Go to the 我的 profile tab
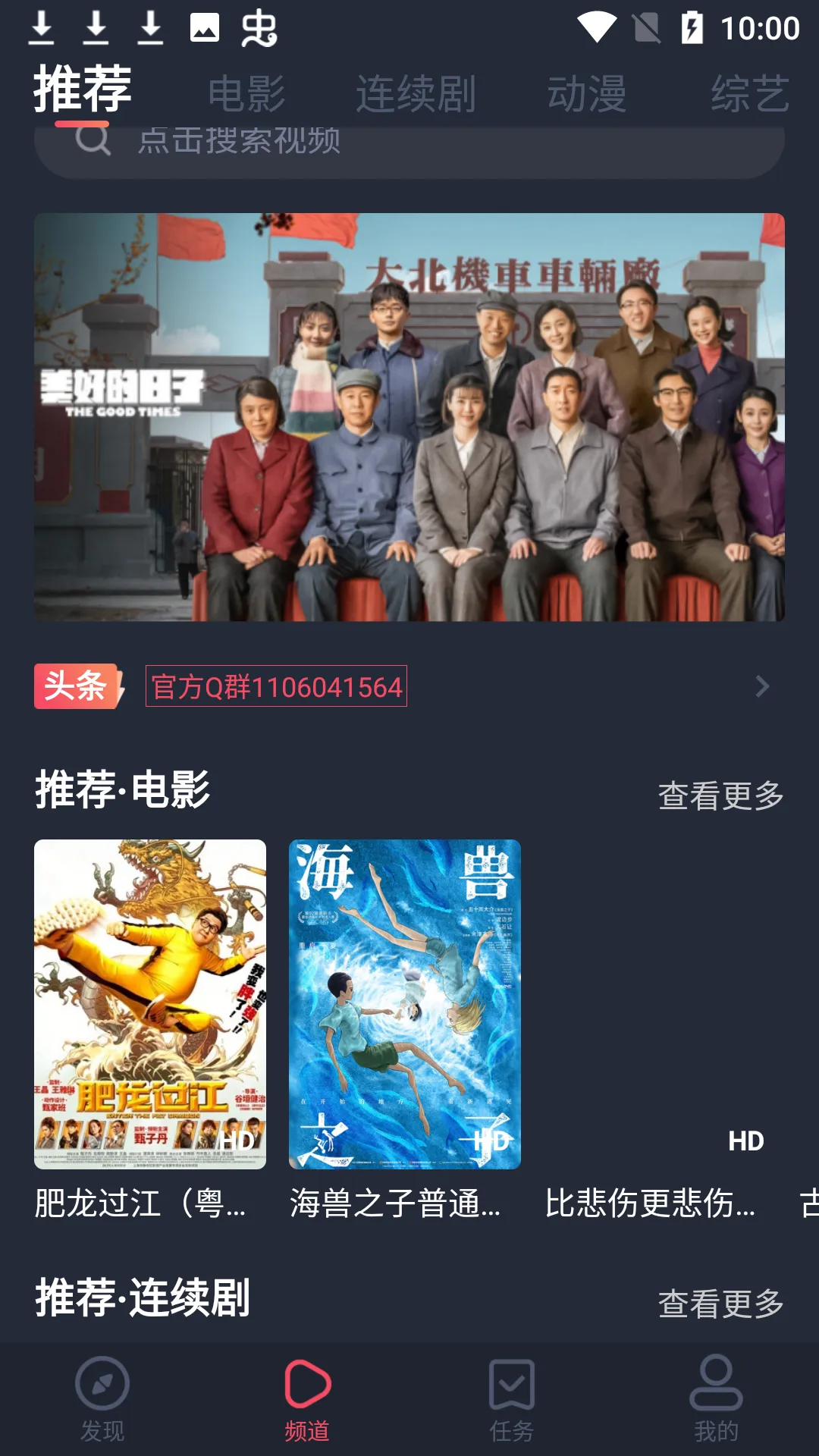Viewport: 819px width, 1456px height. point(716,1399)
